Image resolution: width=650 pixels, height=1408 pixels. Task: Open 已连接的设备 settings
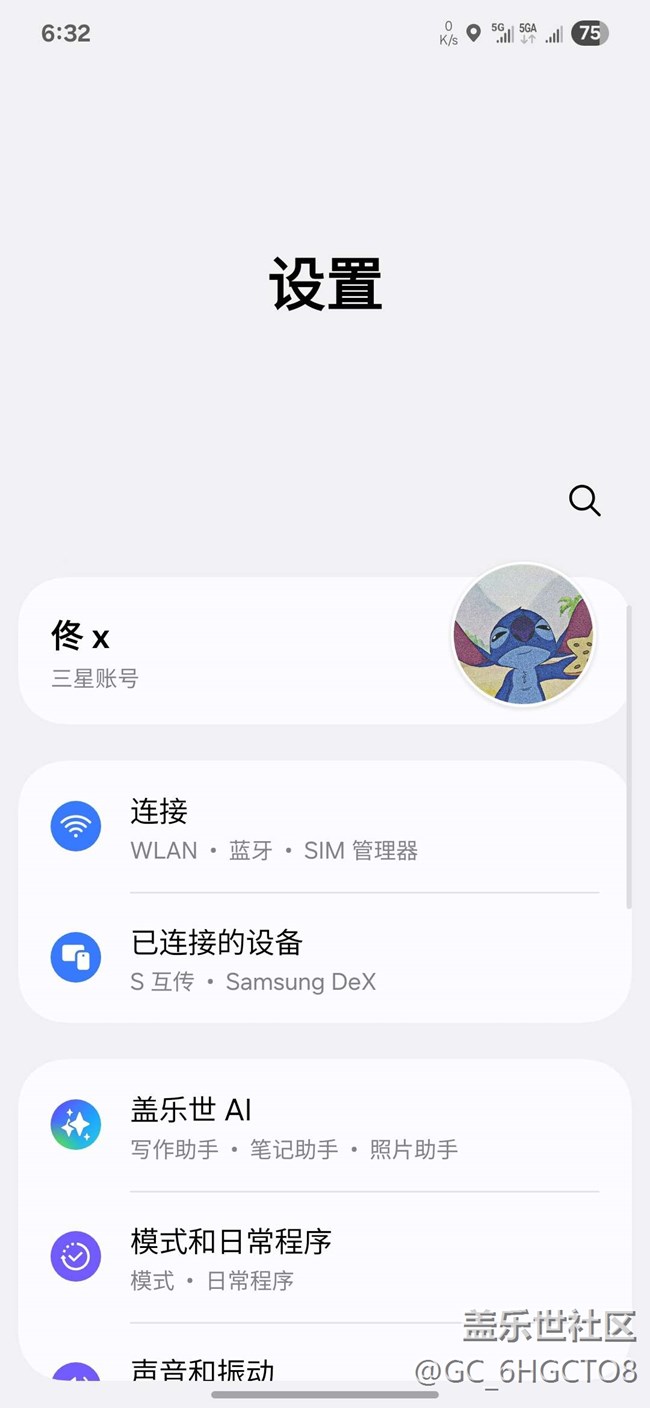(324, 959)
